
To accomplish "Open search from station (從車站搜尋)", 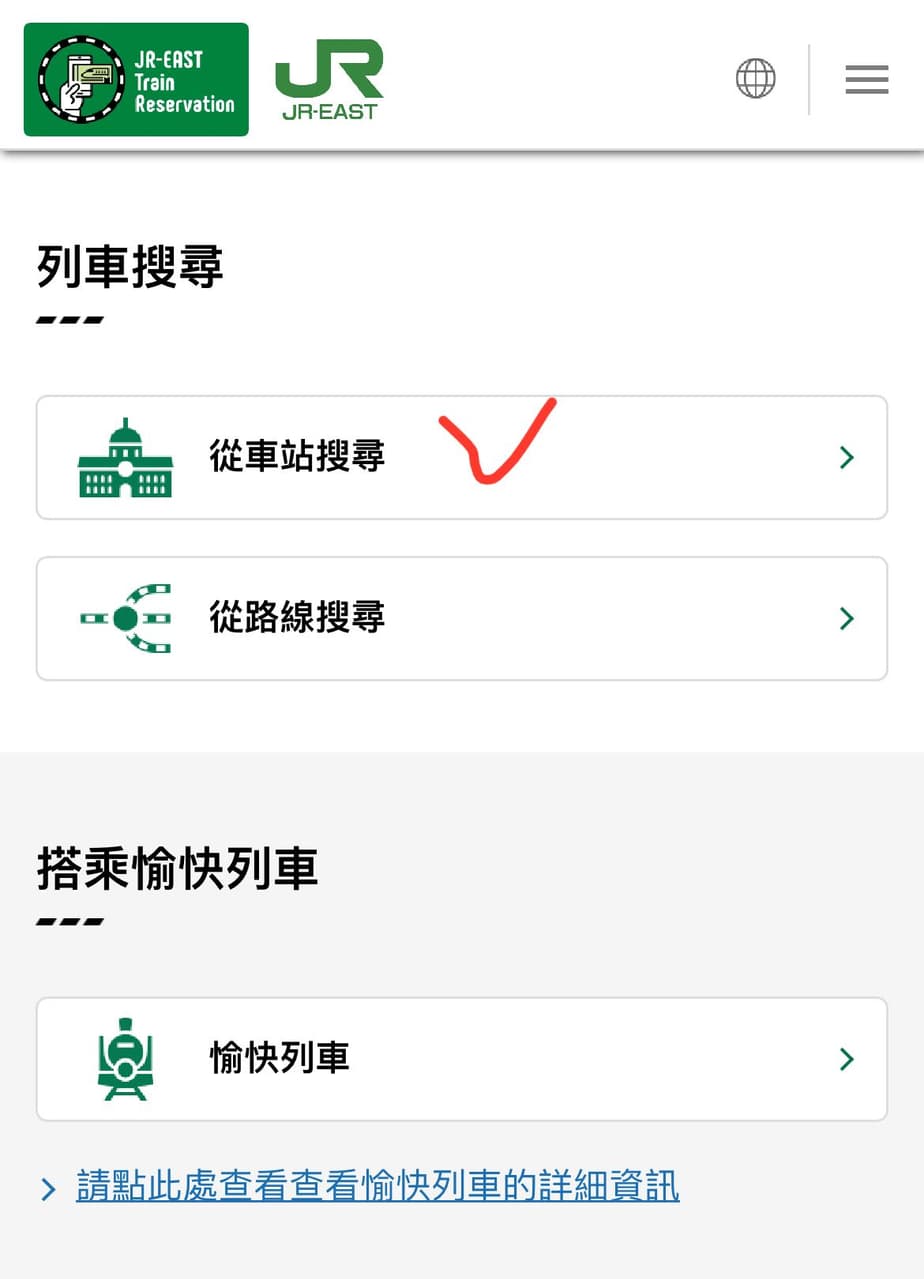I will point(462,457).
